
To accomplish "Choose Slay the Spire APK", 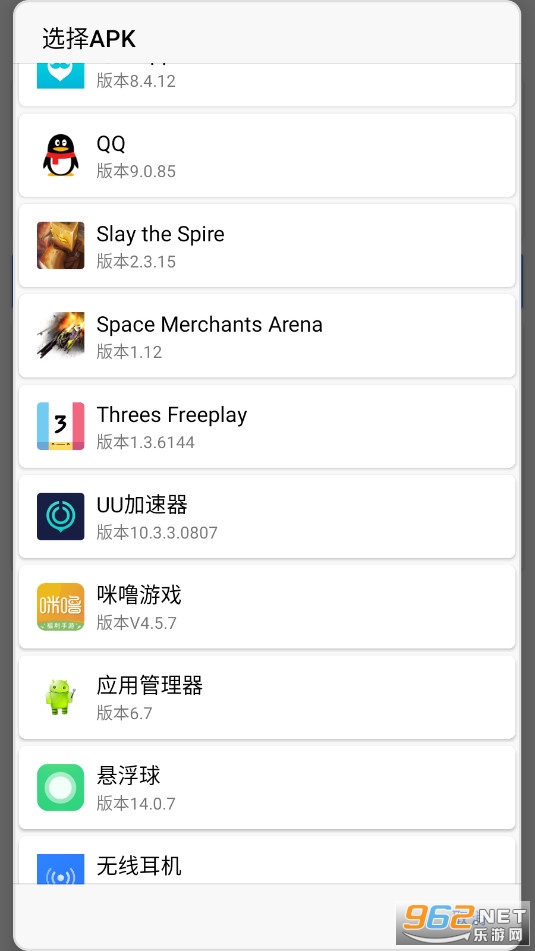I will point(267,246).
